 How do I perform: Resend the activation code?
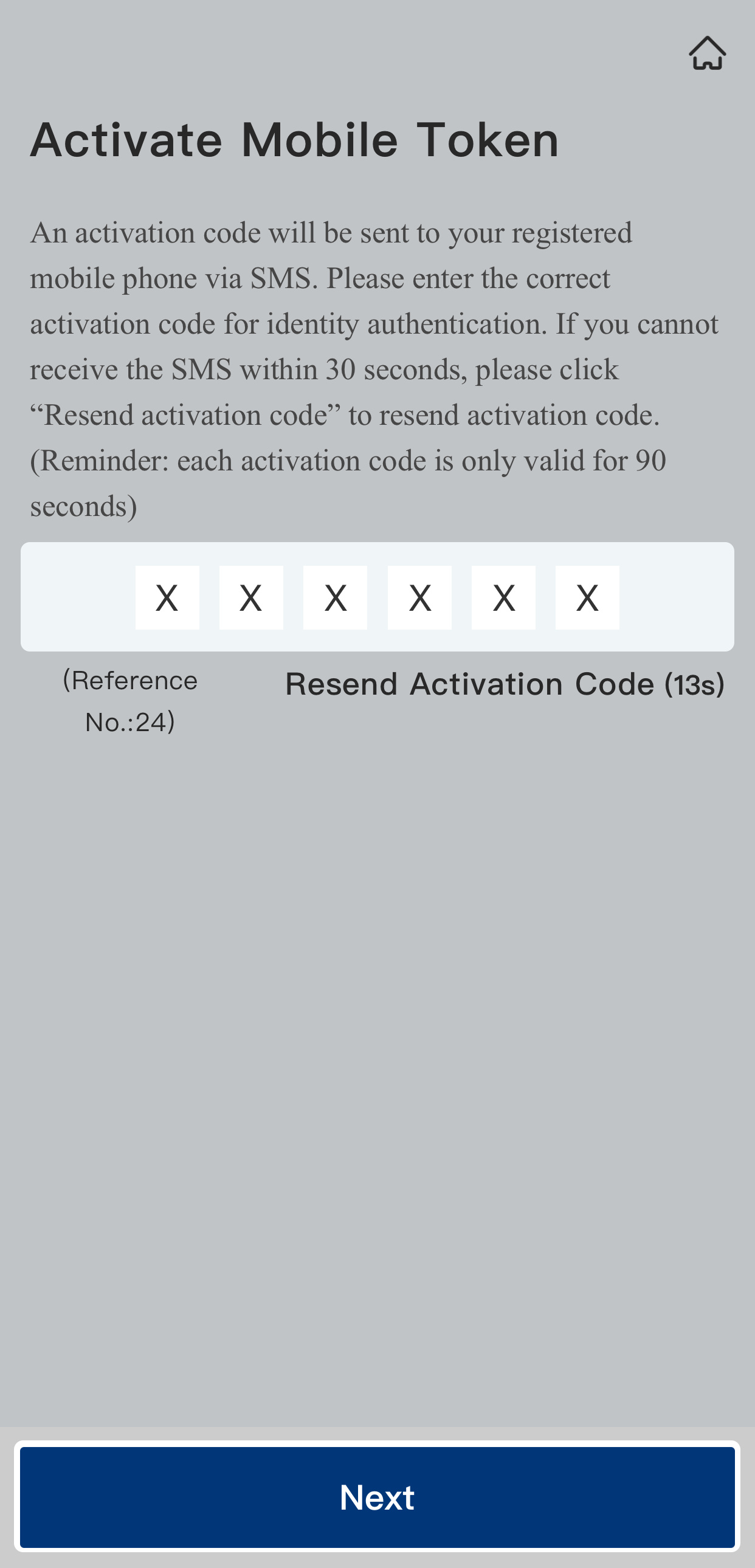pos(504,684)
